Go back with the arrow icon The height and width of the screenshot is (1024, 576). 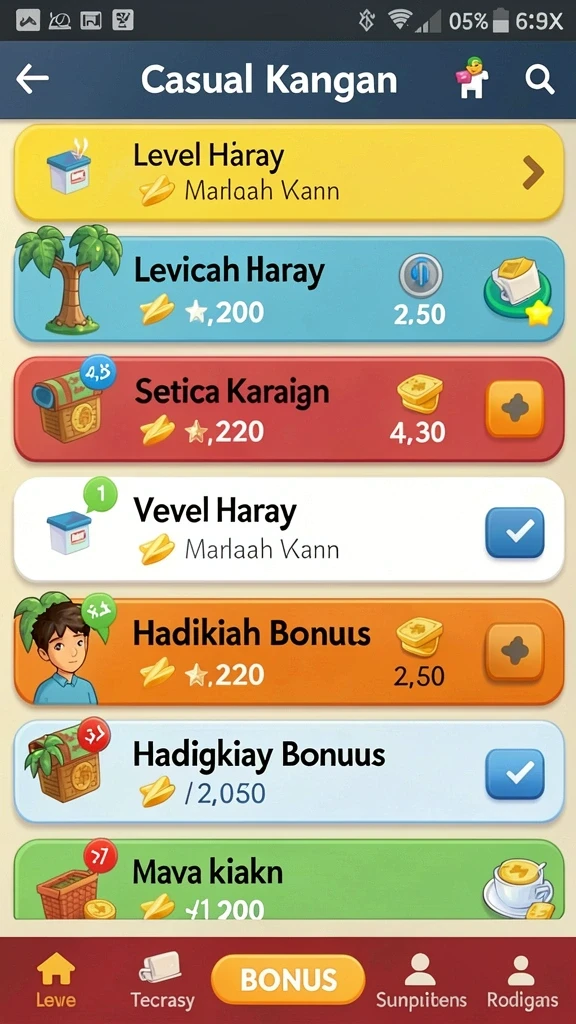click(33, 79)
